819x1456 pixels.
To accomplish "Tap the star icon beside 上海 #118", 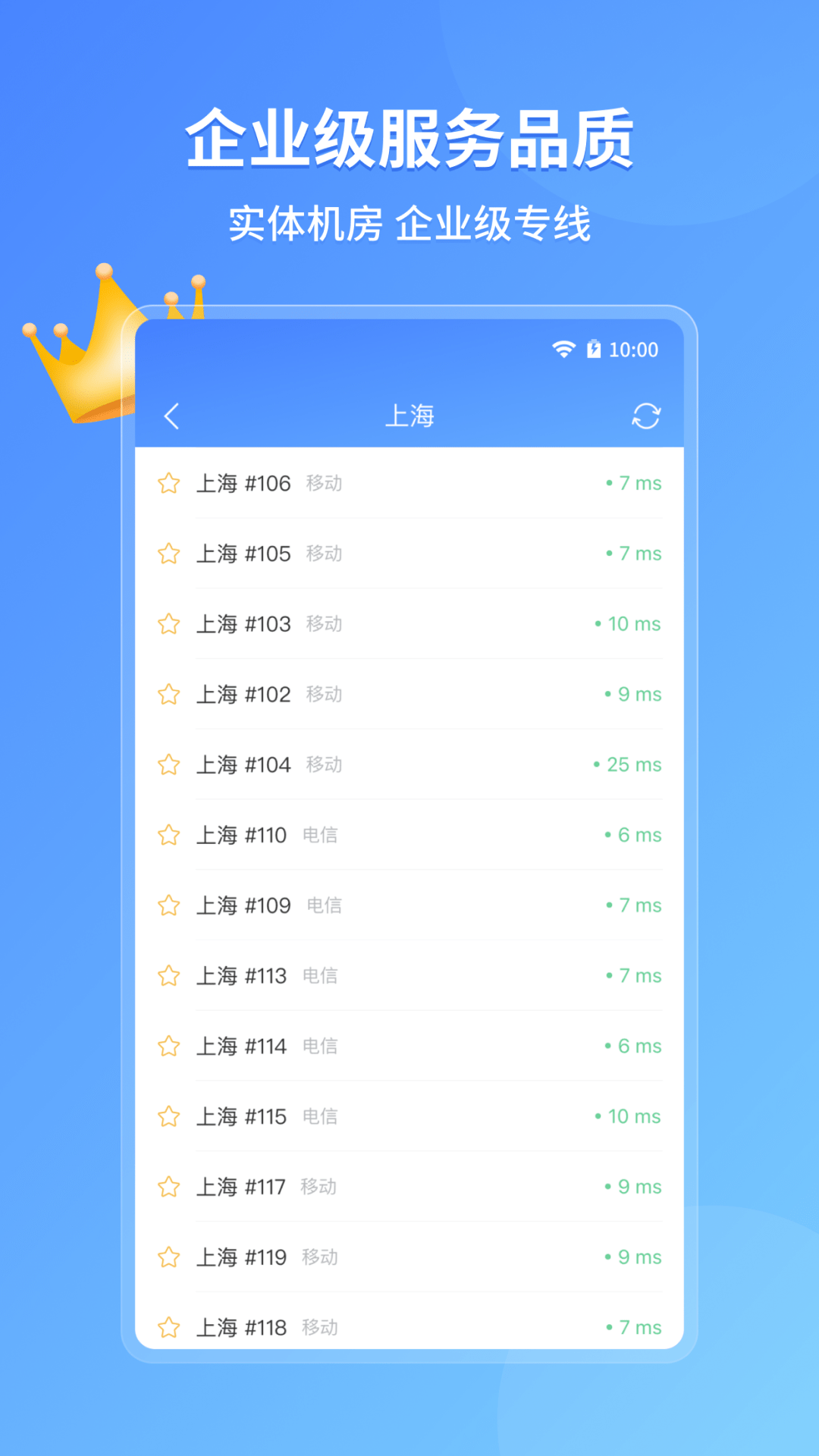I will click(x=168, y=1327).
